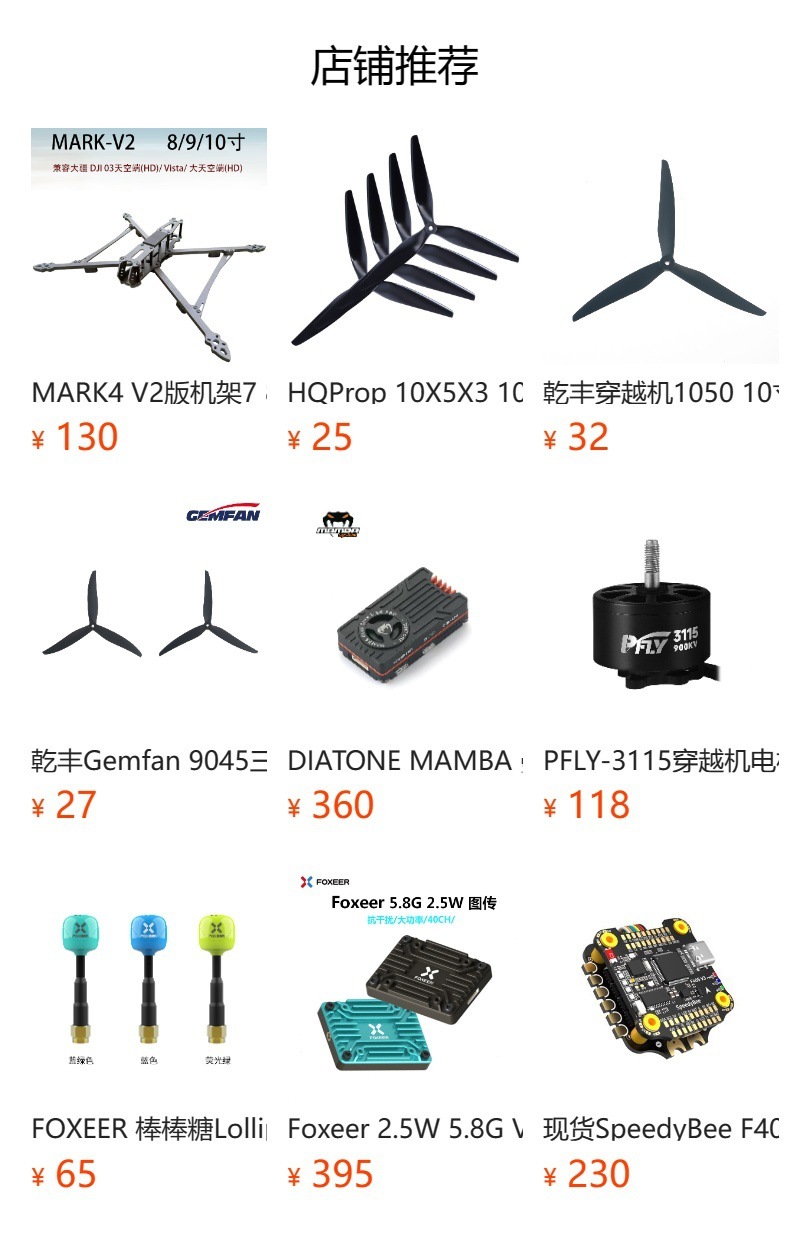The image size is (790, 1234).
Task: Open the DIATONE MAMBA product priced ¥360
Action: [x=405, y=614]
